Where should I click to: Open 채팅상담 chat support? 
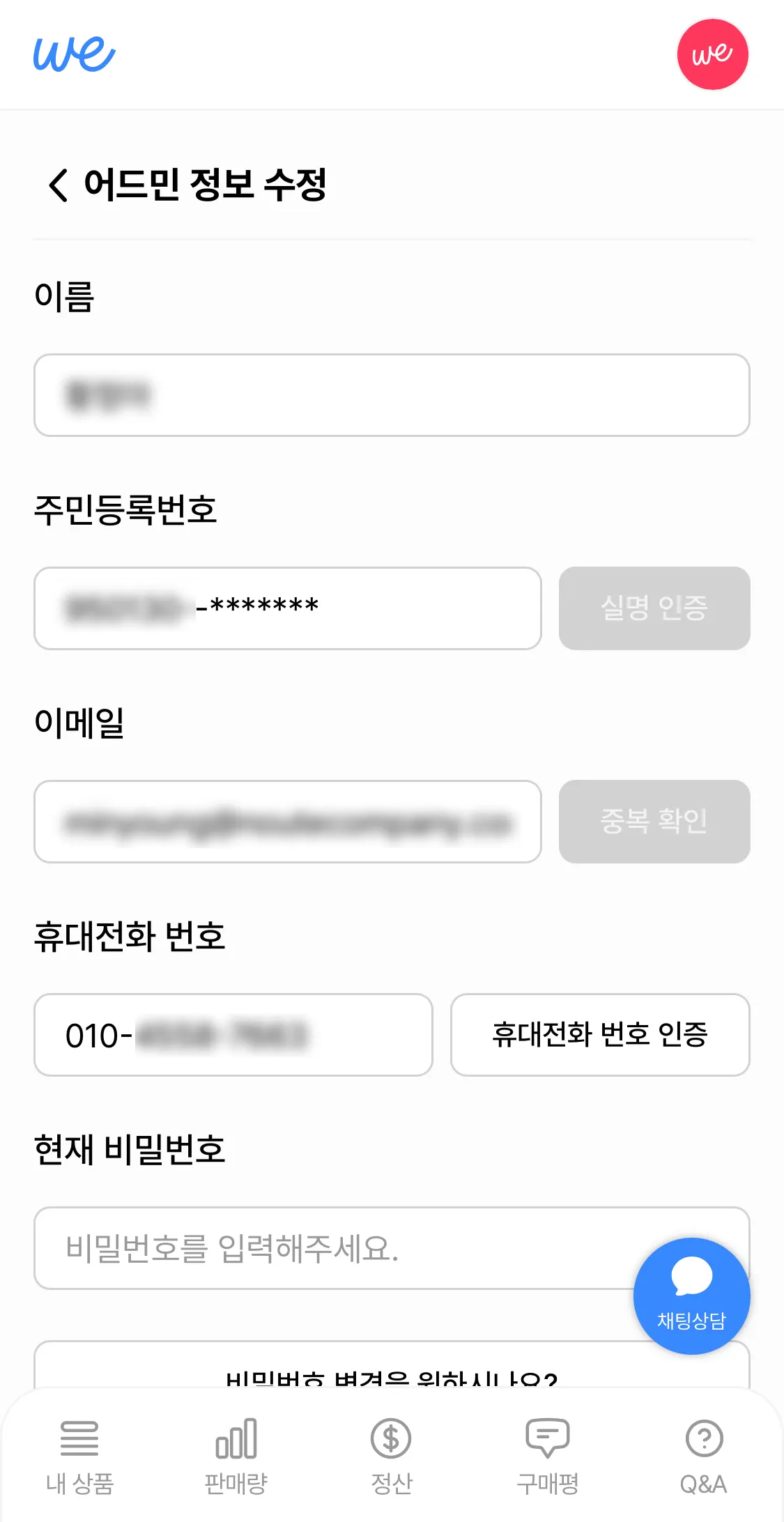pyautogui.click(x=691, y=1296)
